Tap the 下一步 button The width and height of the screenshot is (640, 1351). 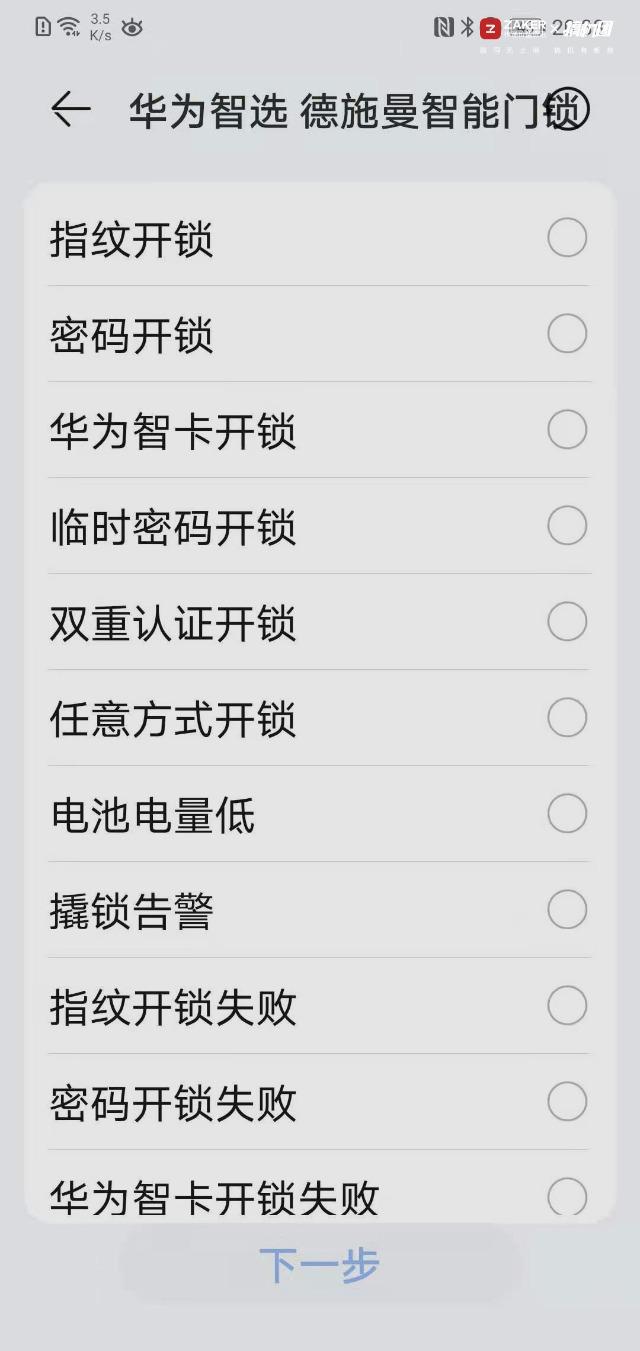pos(320,1265)
